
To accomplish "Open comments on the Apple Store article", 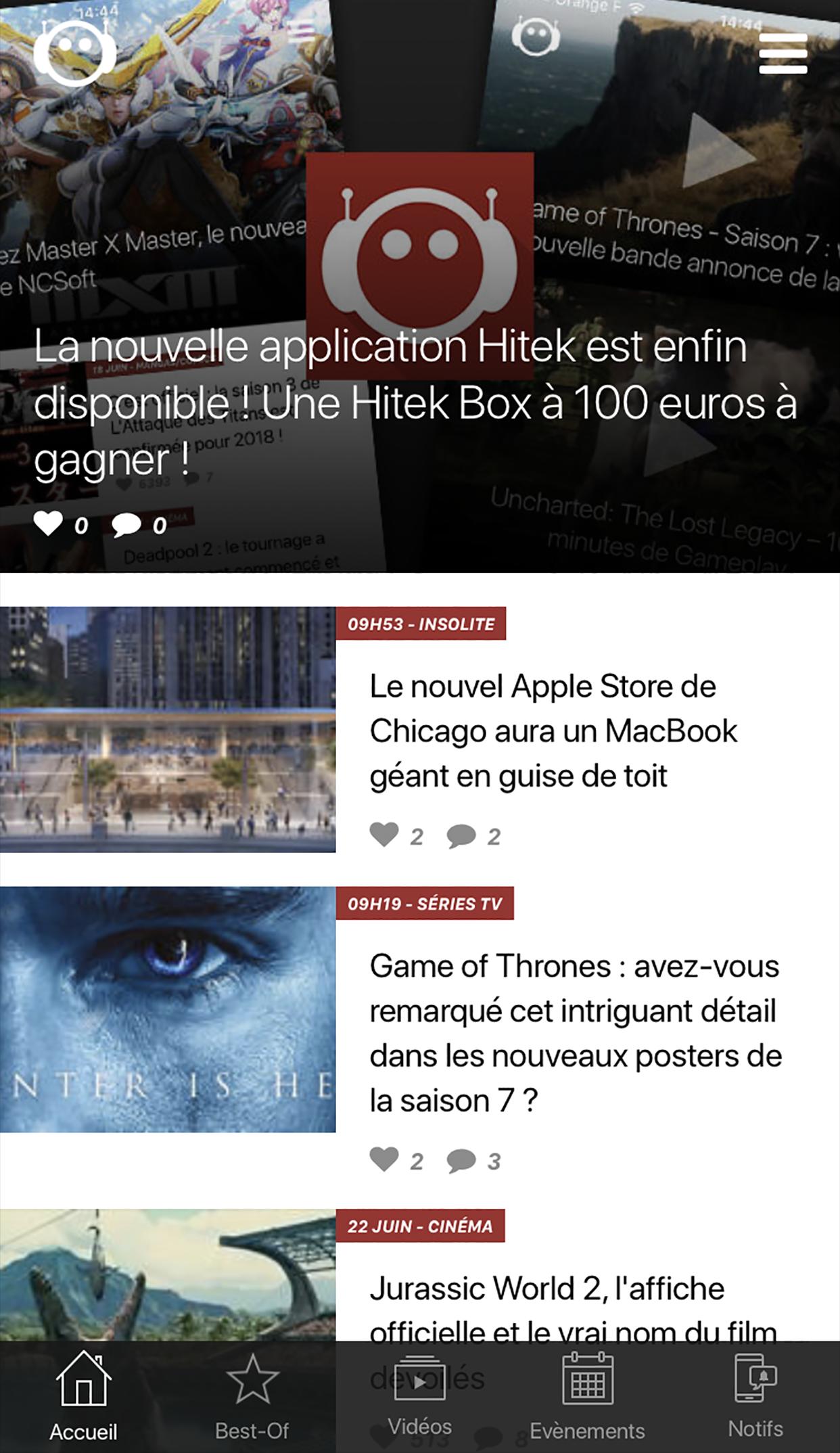I will tap(461, 836).
